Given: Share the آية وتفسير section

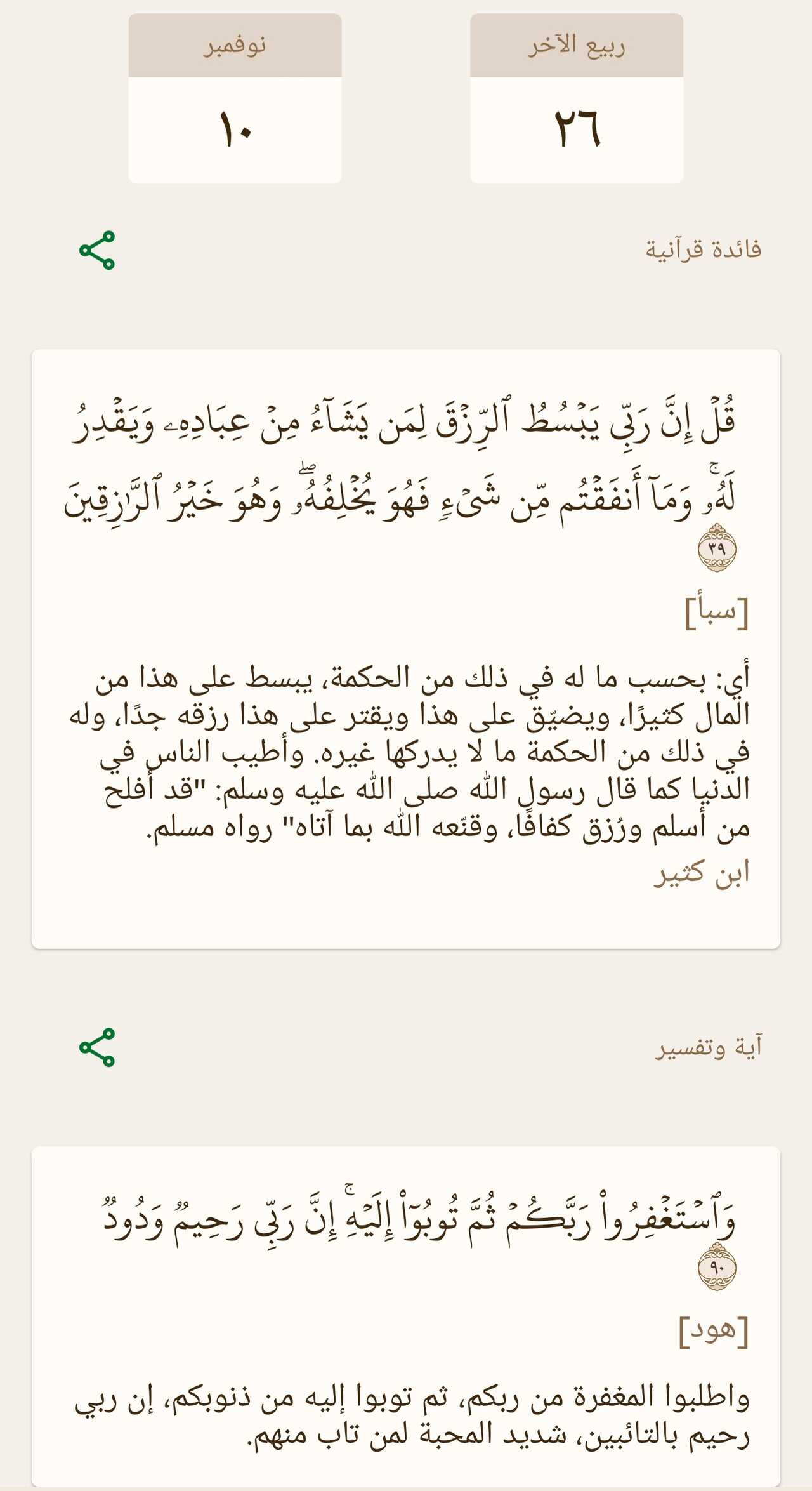Looking at the screenshot, I should click(x=97, y=1047).
